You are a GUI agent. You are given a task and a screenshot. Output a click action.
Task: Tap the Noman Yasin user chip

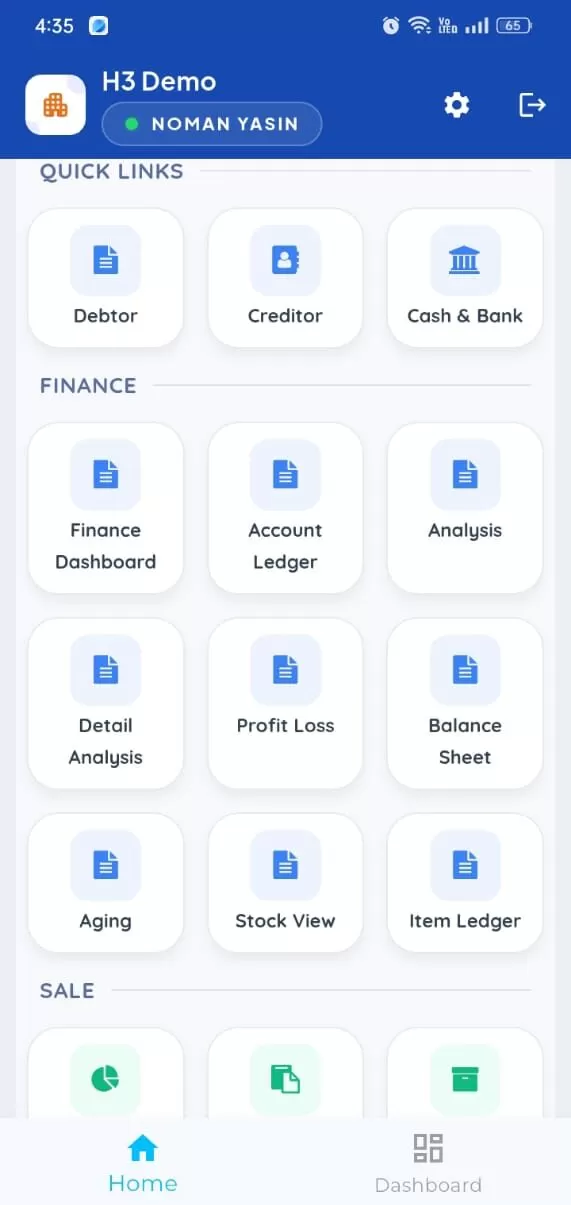[x=212, y=125]
